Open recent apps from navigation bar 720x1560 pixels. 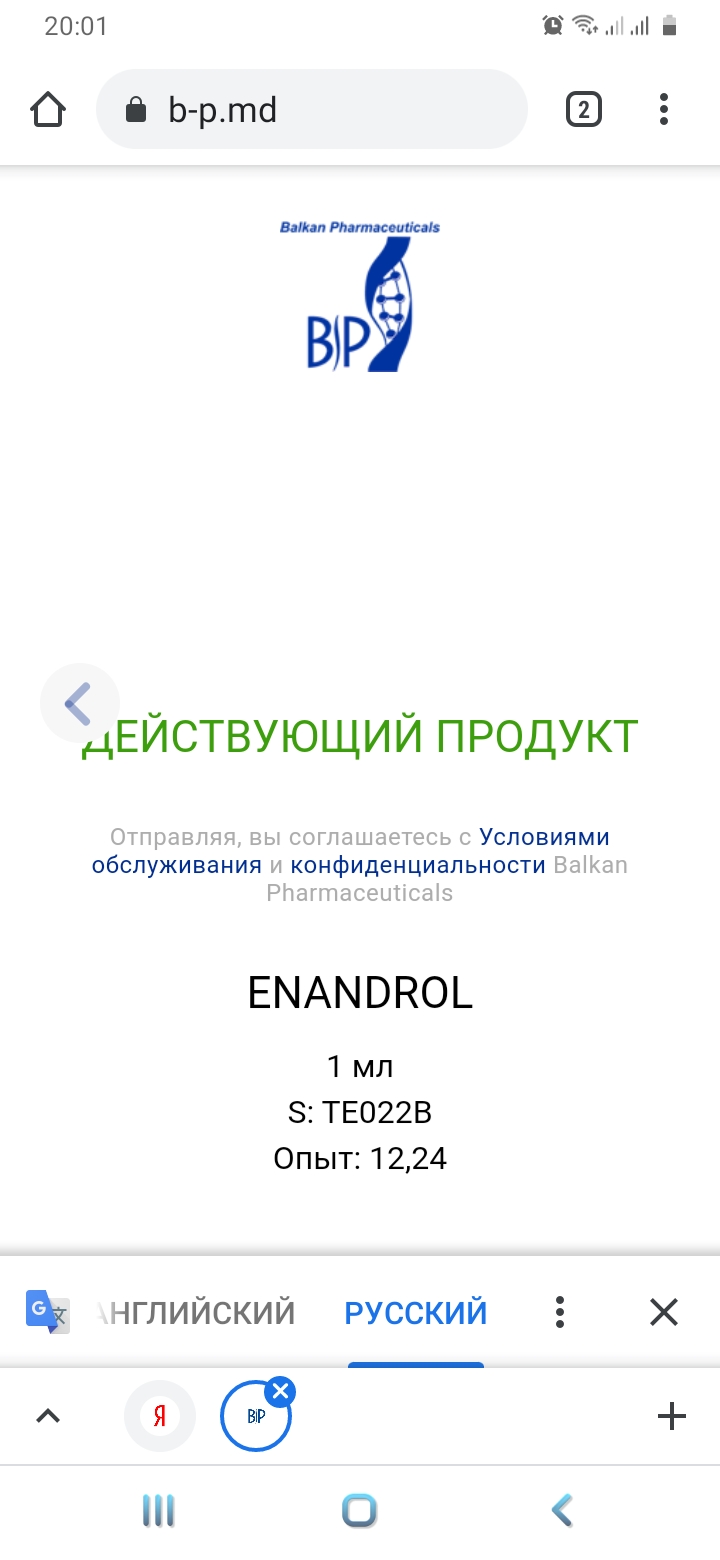click(x=158, y=1511)
